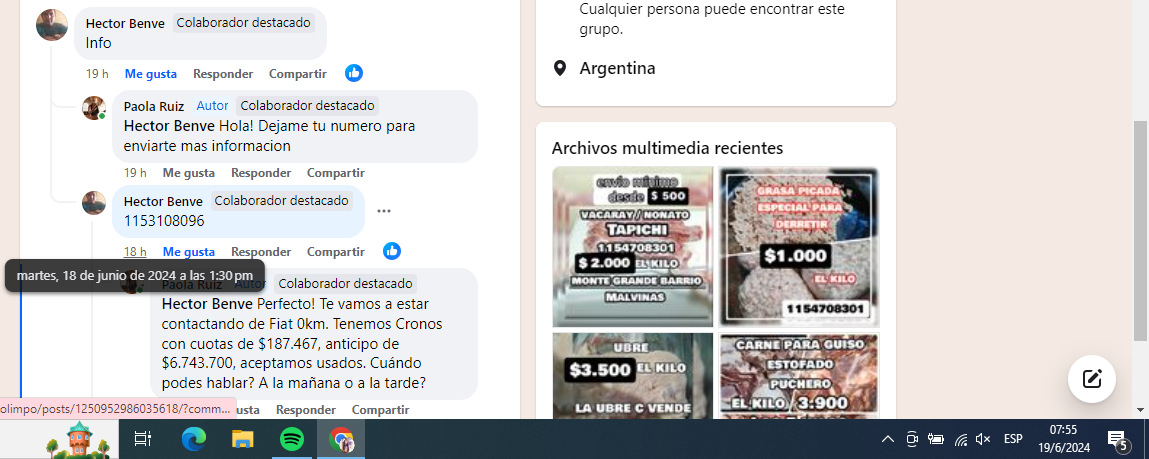Share Paola Ruiz's "Dejame tu numero" comment

pos(335,173)
